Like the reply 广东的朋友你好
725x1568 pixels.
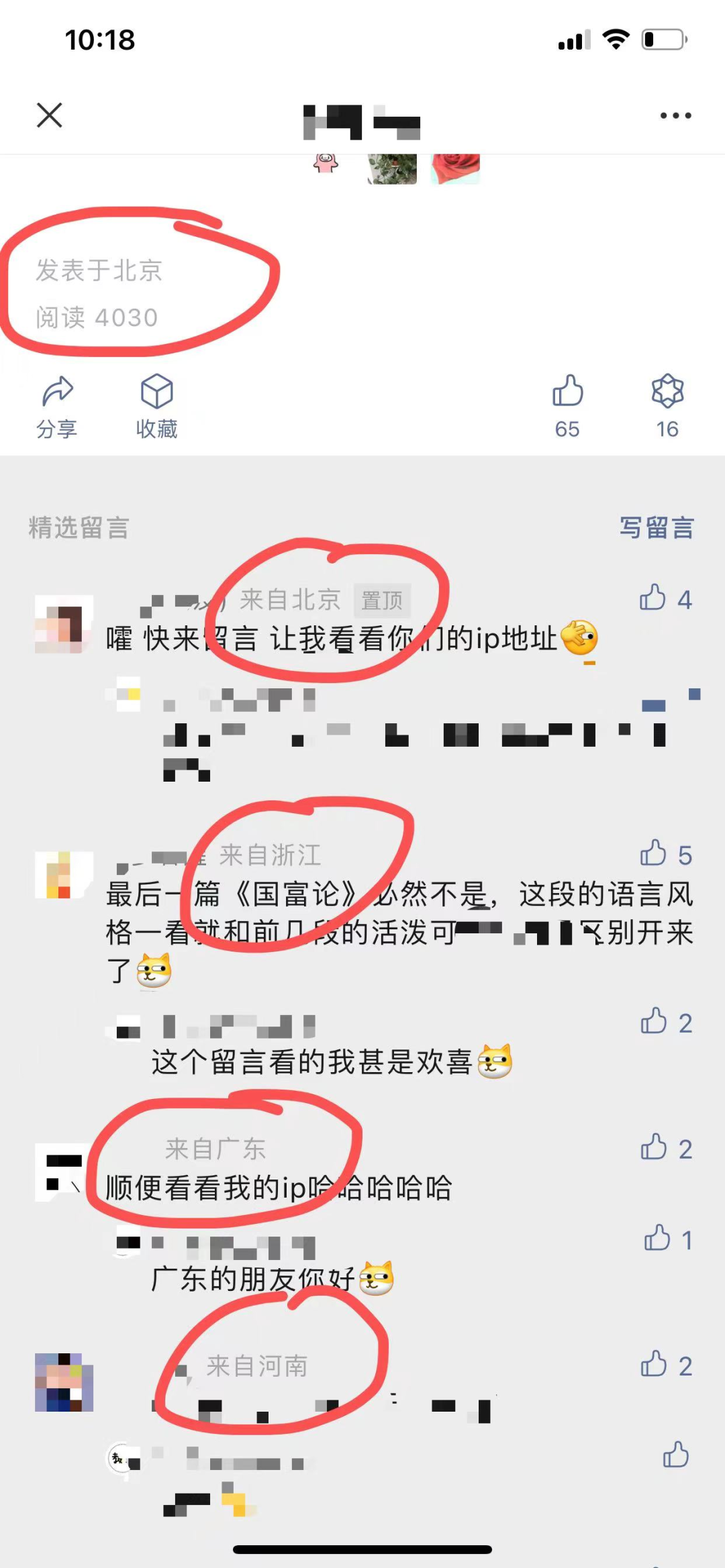[x=657, y=1239]
